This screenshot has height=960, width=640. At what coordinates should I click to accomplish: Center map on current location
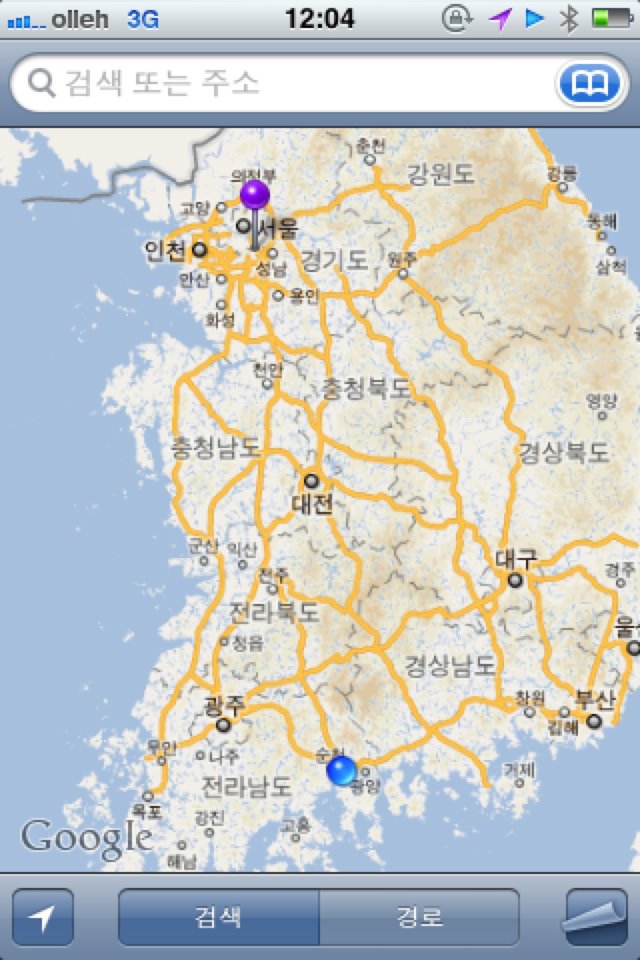(x=43, y=917)
